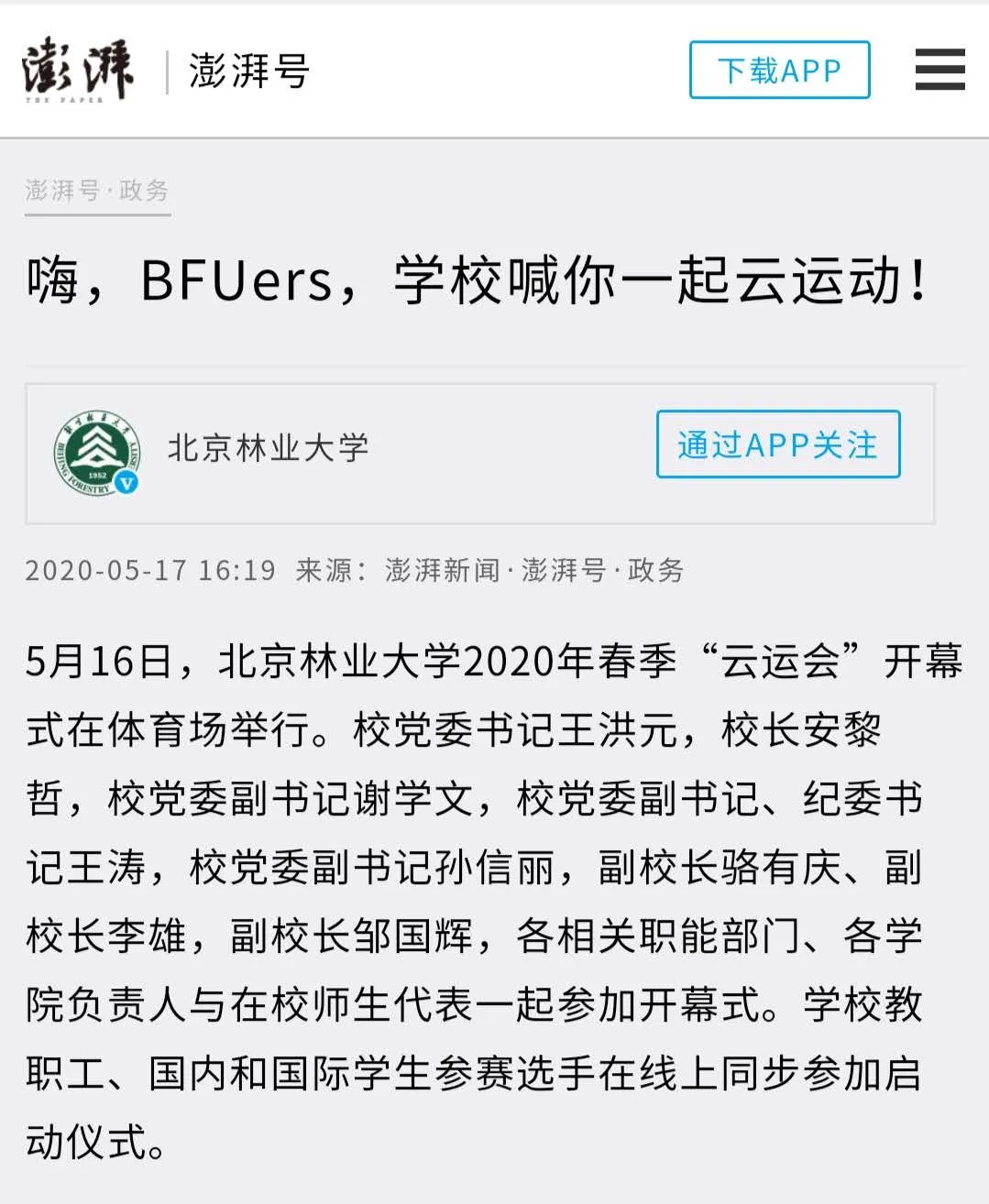The image size is (989, 1204).
Task: Go to The Paper home via logo
Action: coord(78,70)
